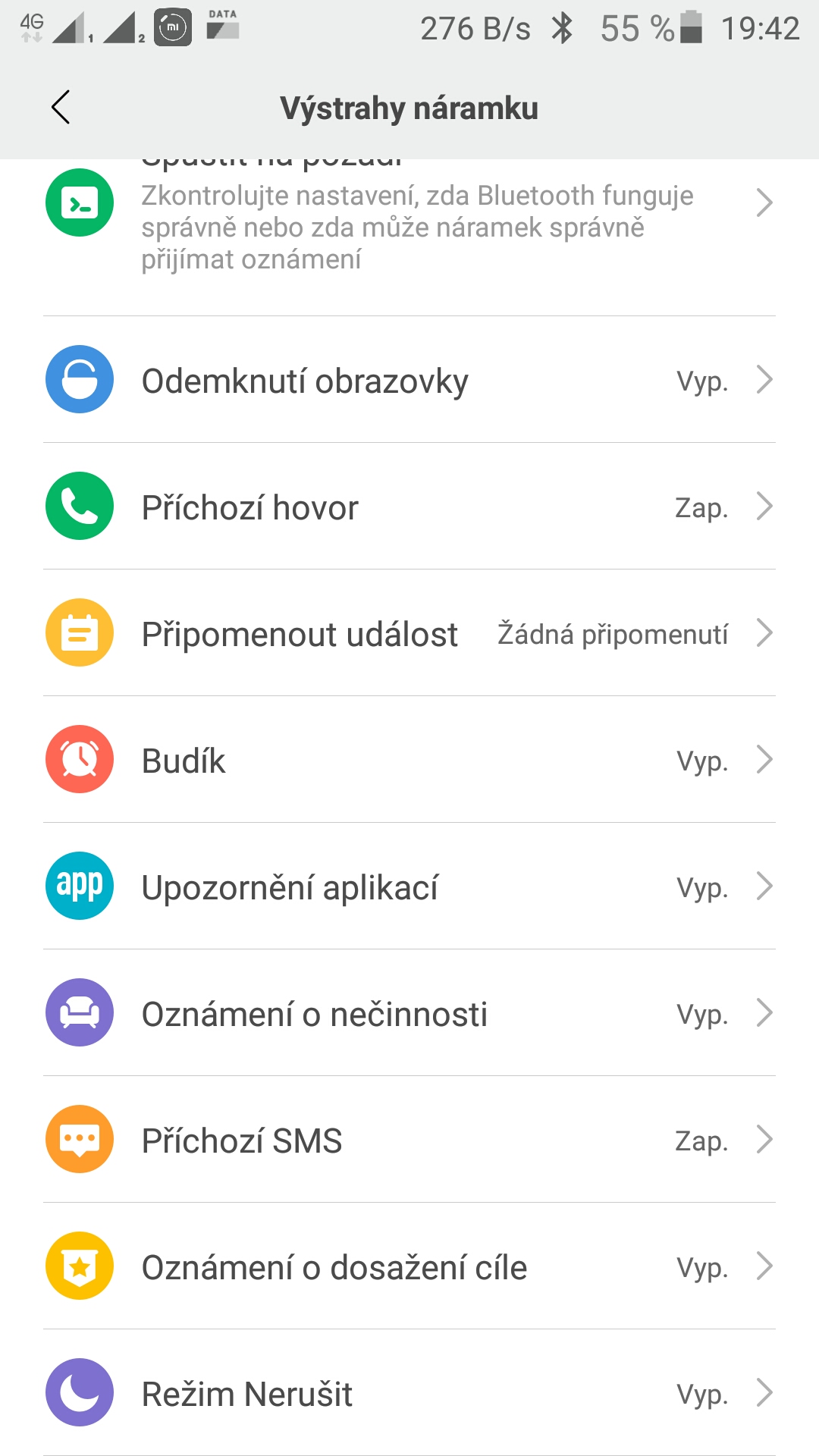The height and width of the screenshot is (1456, 819).
Task: Open Odemknutí obrazovky settings
Action: click(409, 380)
